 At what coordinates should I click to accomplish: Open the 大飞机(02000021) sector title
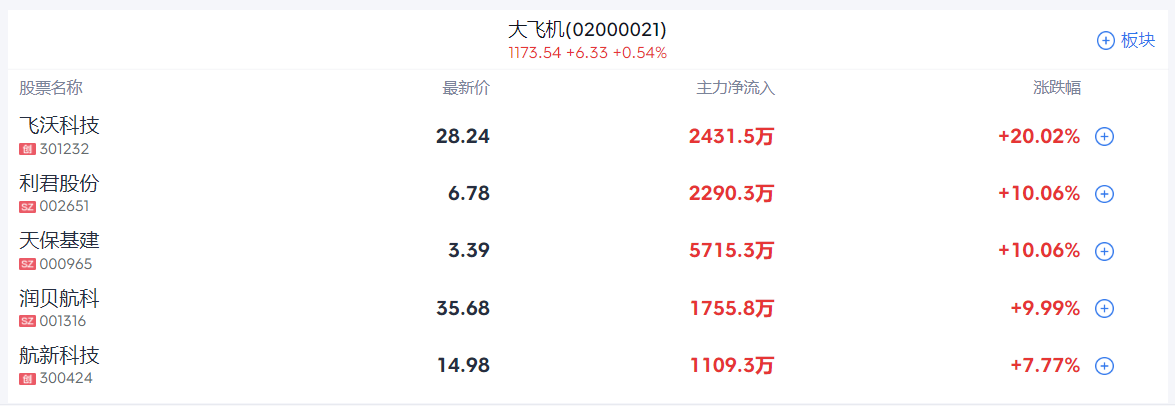click(x=587, y=30)
